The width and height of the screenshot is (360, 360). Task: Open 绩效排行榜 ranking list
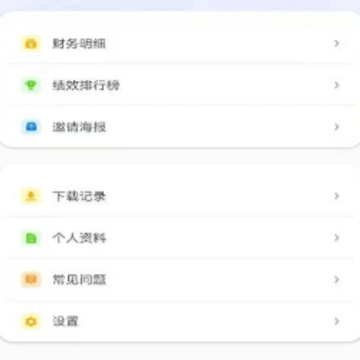[x=180, y=85]
